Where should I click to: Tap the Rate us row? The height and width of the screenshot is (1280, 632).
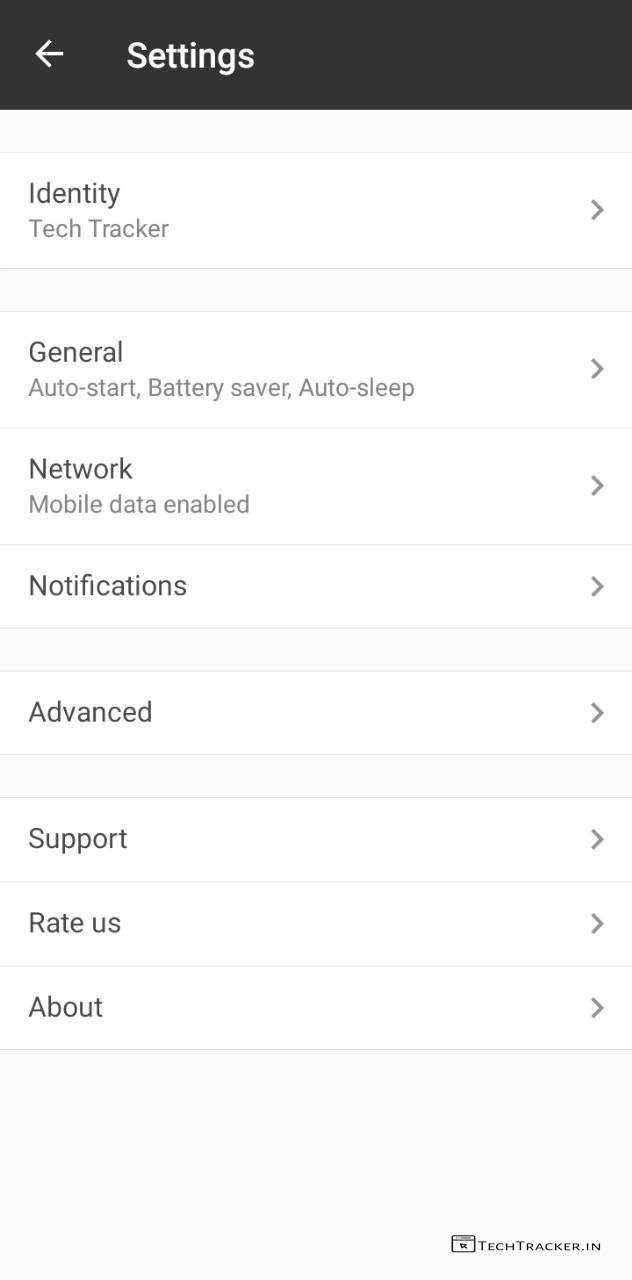316,923
